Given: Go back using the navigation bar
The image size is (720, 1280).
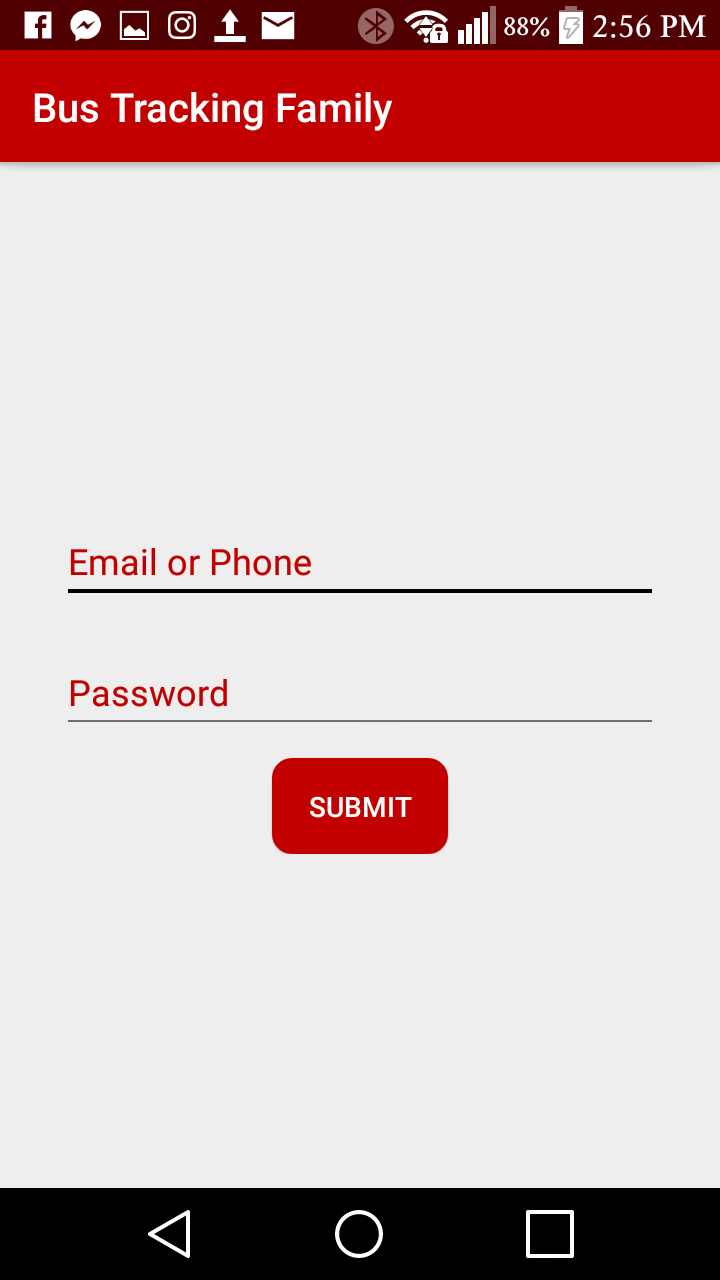Looking at the screenshot, I should pyautogui.click(x=170, y=1233).
